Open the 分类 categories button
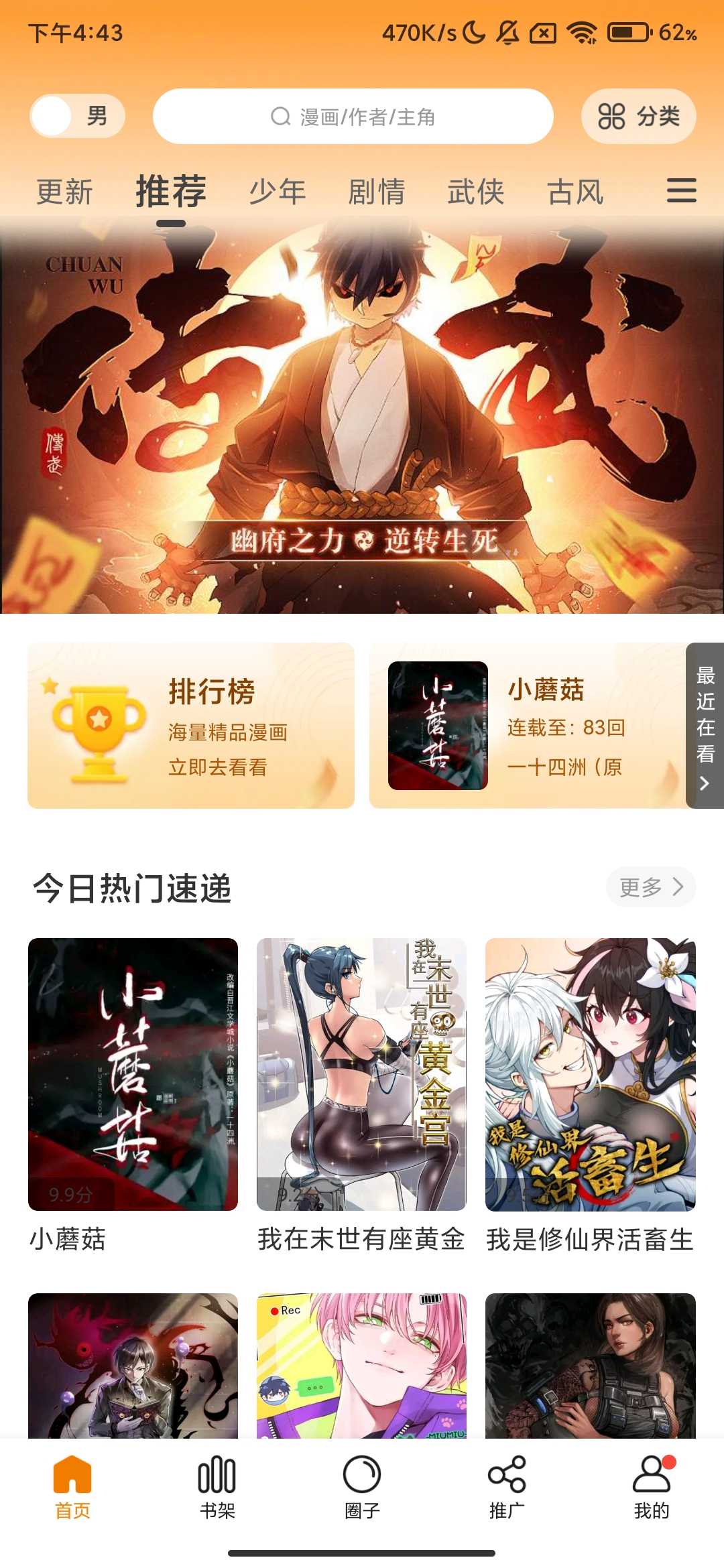This screenshot has height=1568, width=724. point(638,117)
